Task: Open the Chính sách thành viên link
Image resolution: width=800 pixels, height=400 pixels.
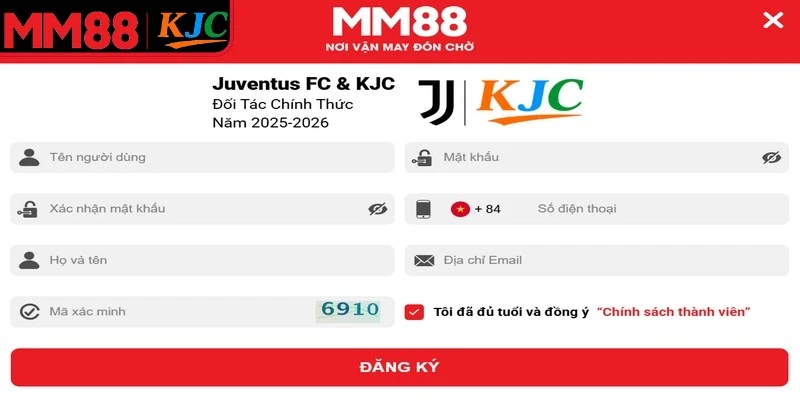Action: point(673,312)
